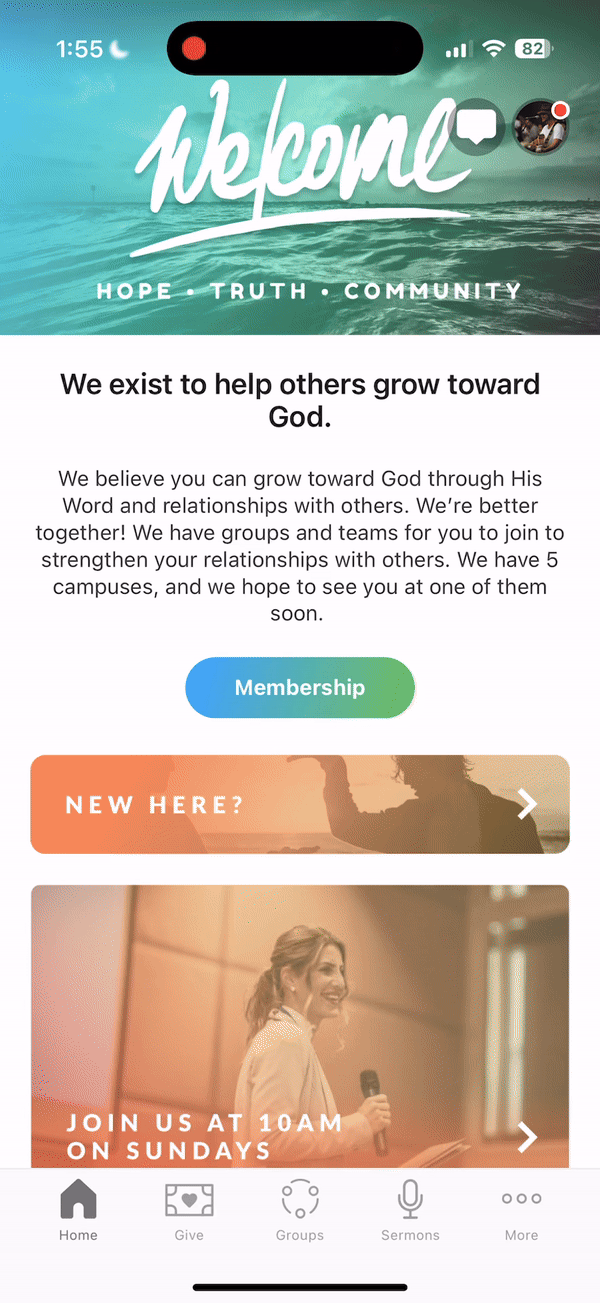Open the New Here? card
Image resolution: width=600 pixels, height=1303 pixels.
300,804
